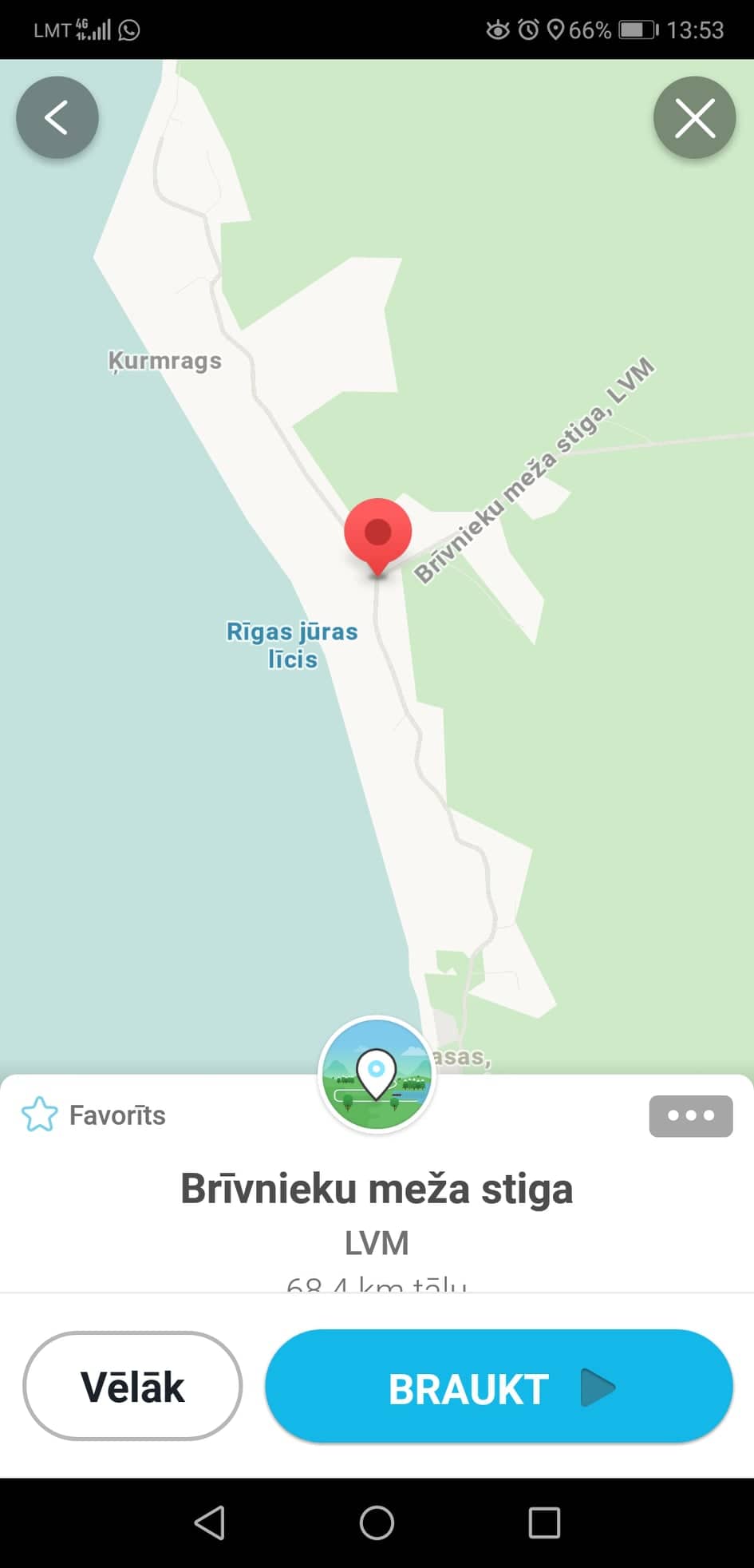Tap the system home button
Viewport: 754px width, 1568px height.
coord(377,1522)
